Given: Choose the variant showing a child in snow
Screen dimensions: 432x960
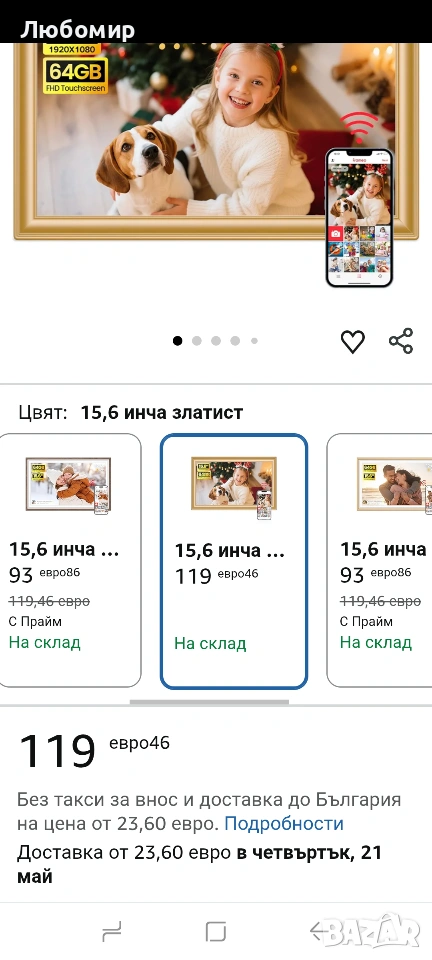Looking at the screenshot, I should click(x=69, y=560).
